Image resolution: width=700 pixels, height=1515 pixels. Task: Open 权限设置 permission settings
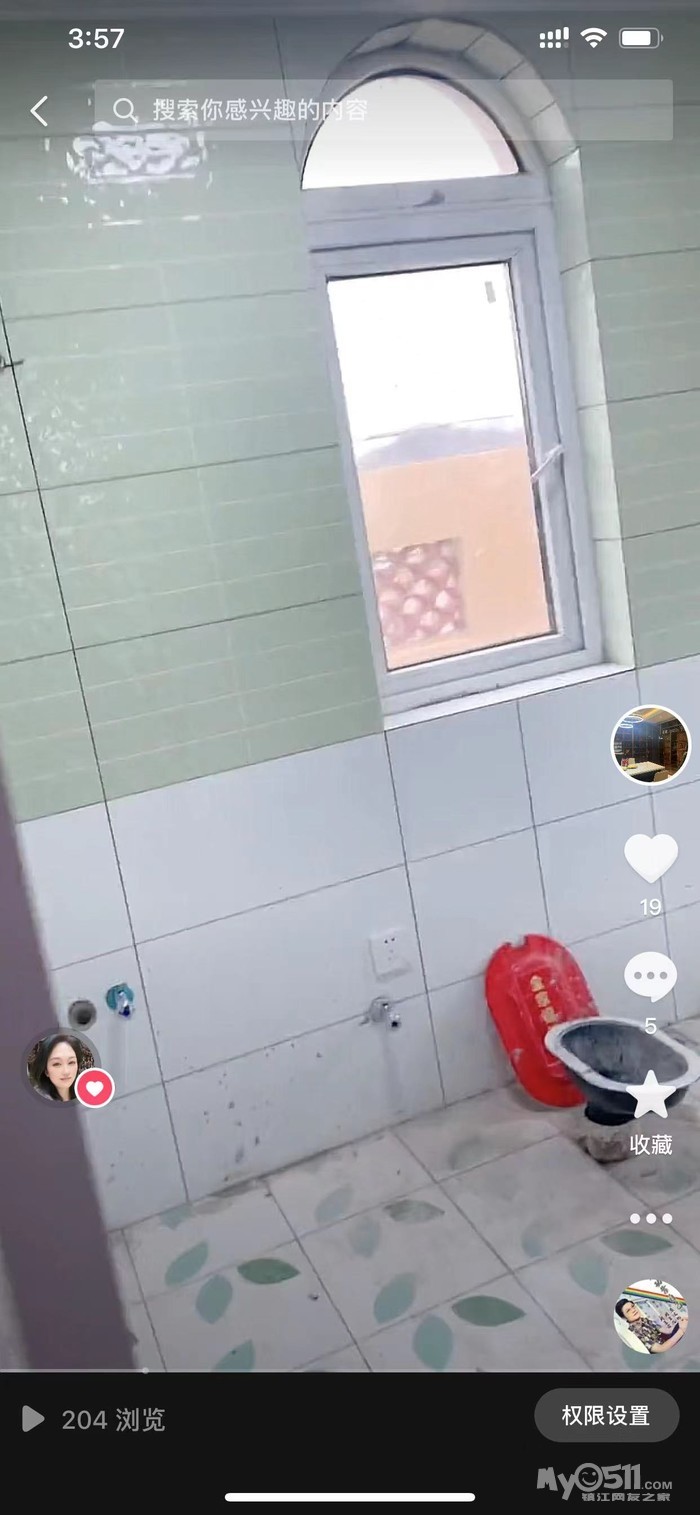(x=606, y=1416)
